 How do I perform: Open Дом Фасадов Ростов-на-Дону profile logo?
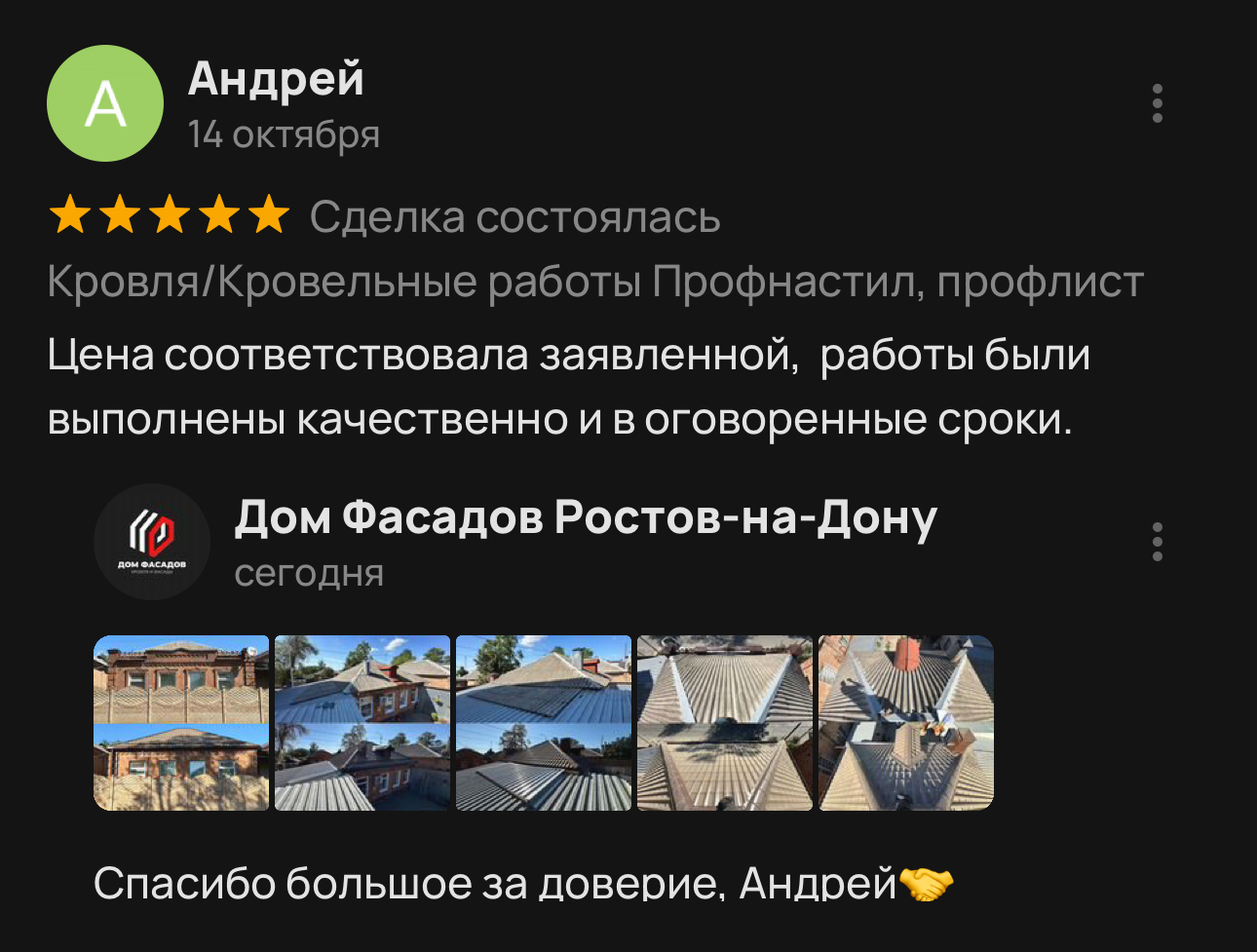[152, 542]
